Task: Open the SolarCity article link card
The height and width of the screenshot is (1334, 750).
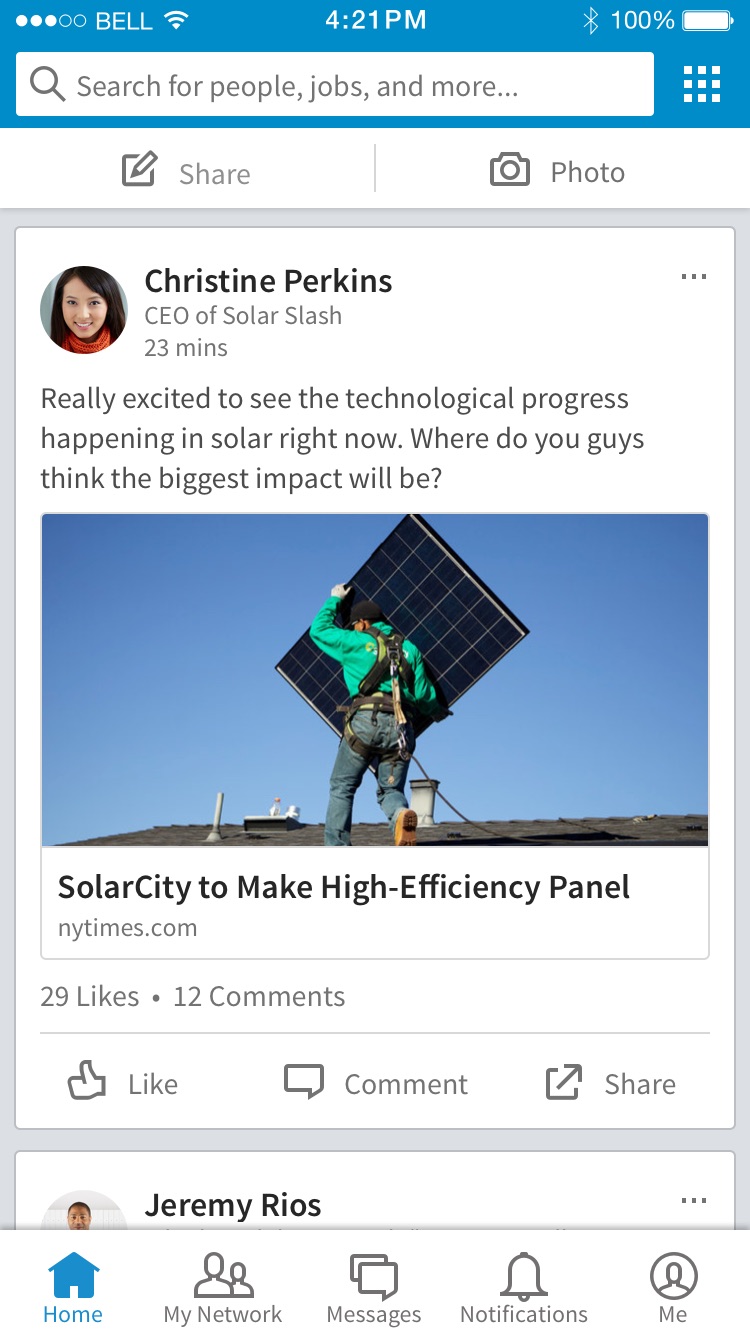Action: coord(375,735)
